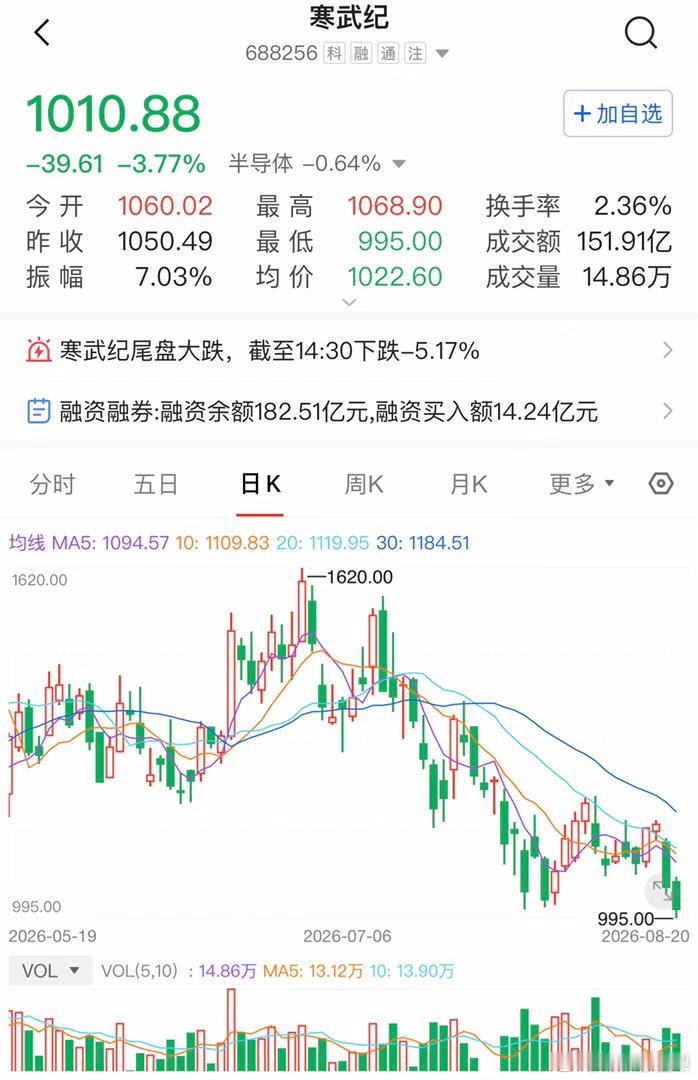Switch to the 月K chart tab
Viewport: 698px width, 1080px height.
[469, 484]
